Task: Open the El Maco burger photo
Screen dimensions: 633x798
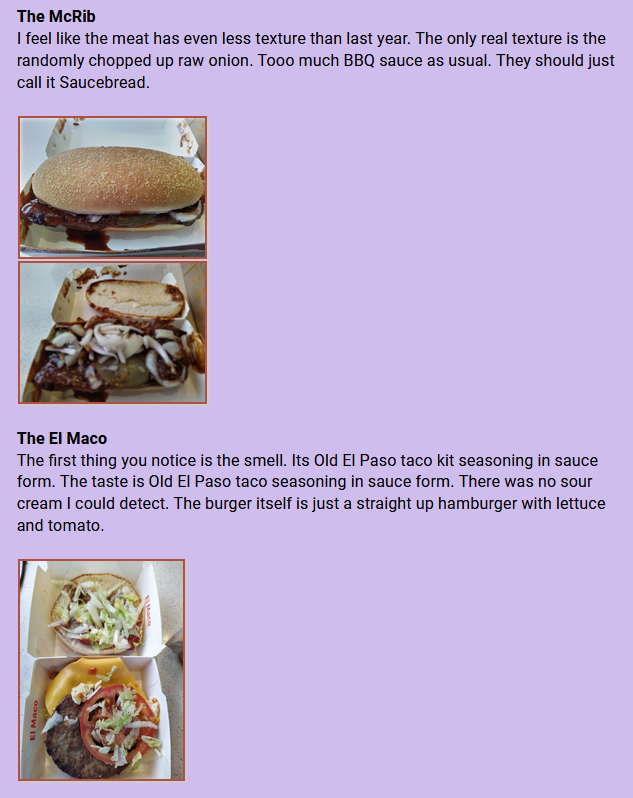Action: pyautogui.click(x=101, y=669)
